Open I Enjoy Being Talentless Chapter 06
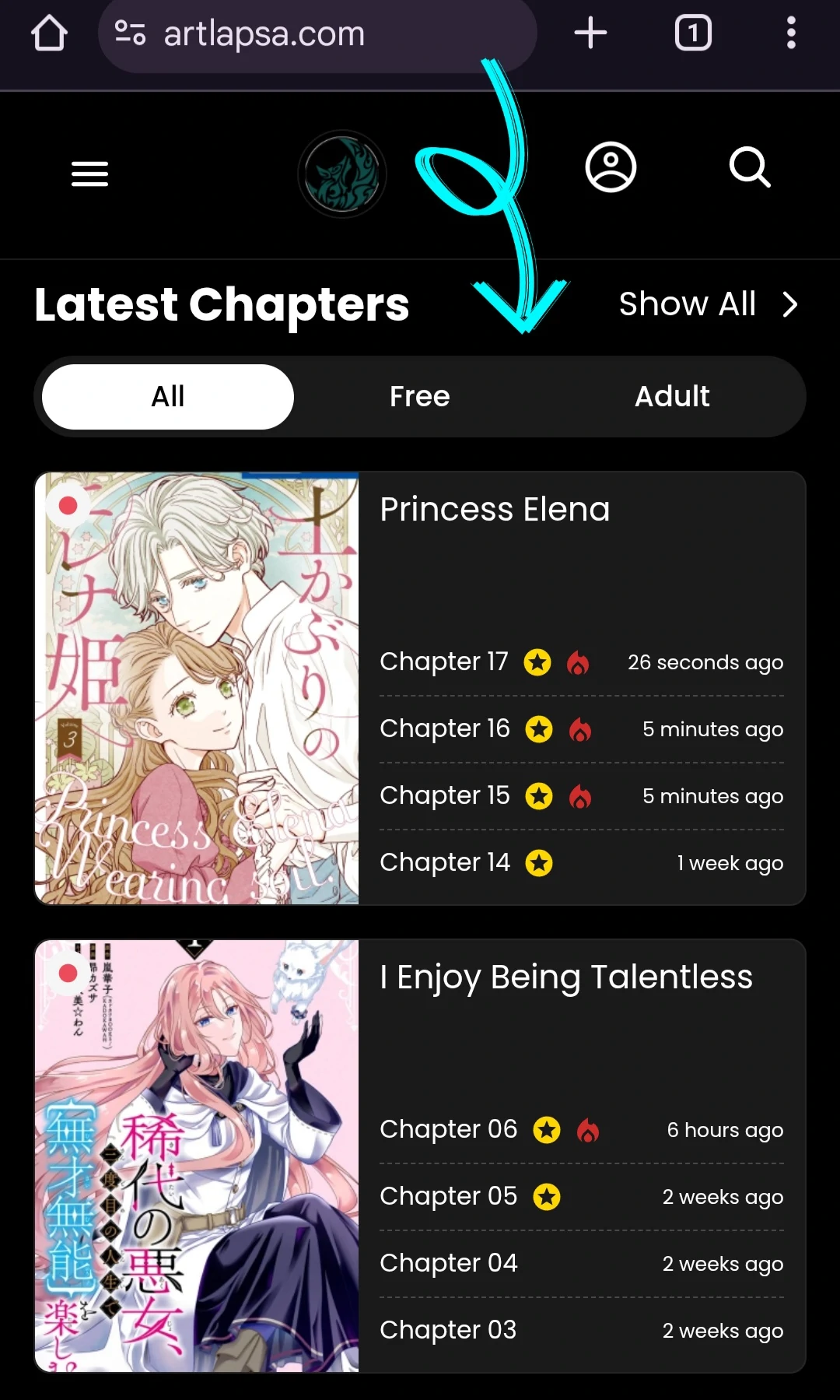840x1400 pixels. click(x=448, y=1130)
